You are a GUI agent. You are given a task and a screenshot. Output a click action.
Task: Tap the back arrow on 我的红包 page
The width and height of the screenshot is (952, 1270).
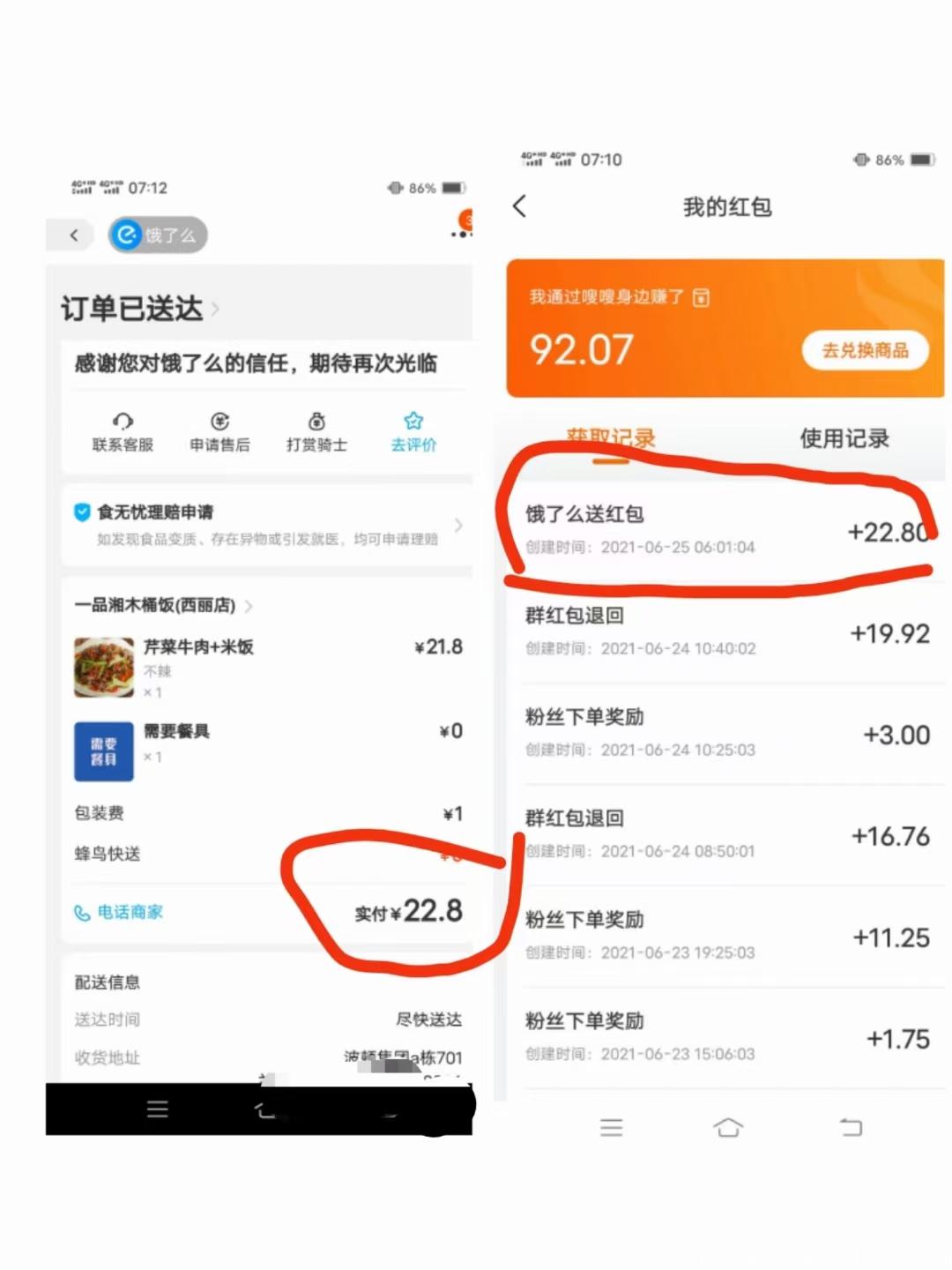pos(520,205)
